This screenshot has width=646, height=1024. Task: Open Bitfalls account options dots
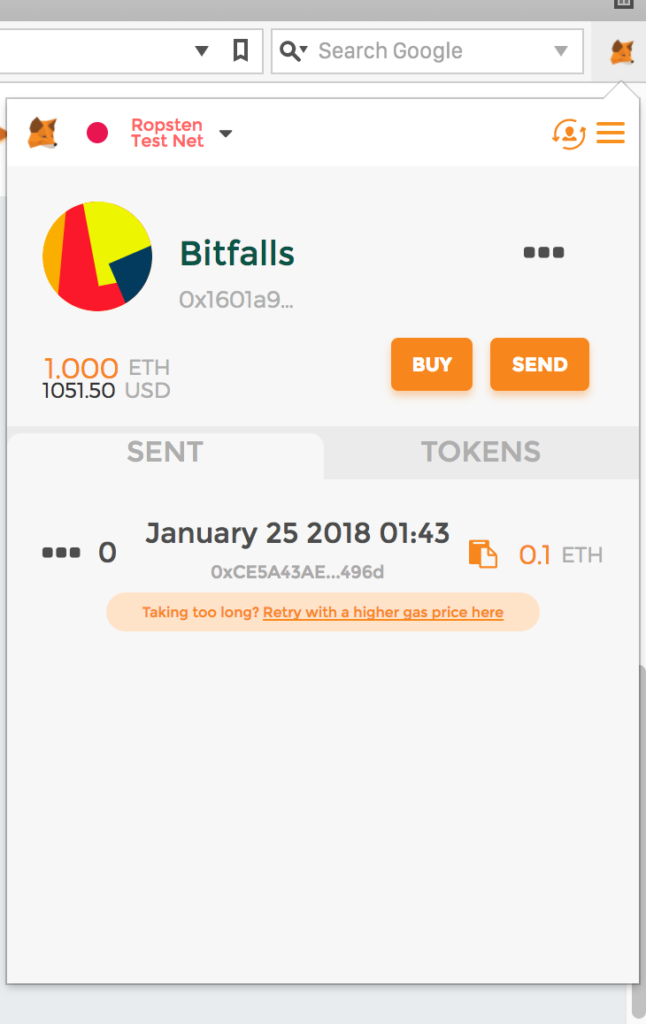pos(543,253)
